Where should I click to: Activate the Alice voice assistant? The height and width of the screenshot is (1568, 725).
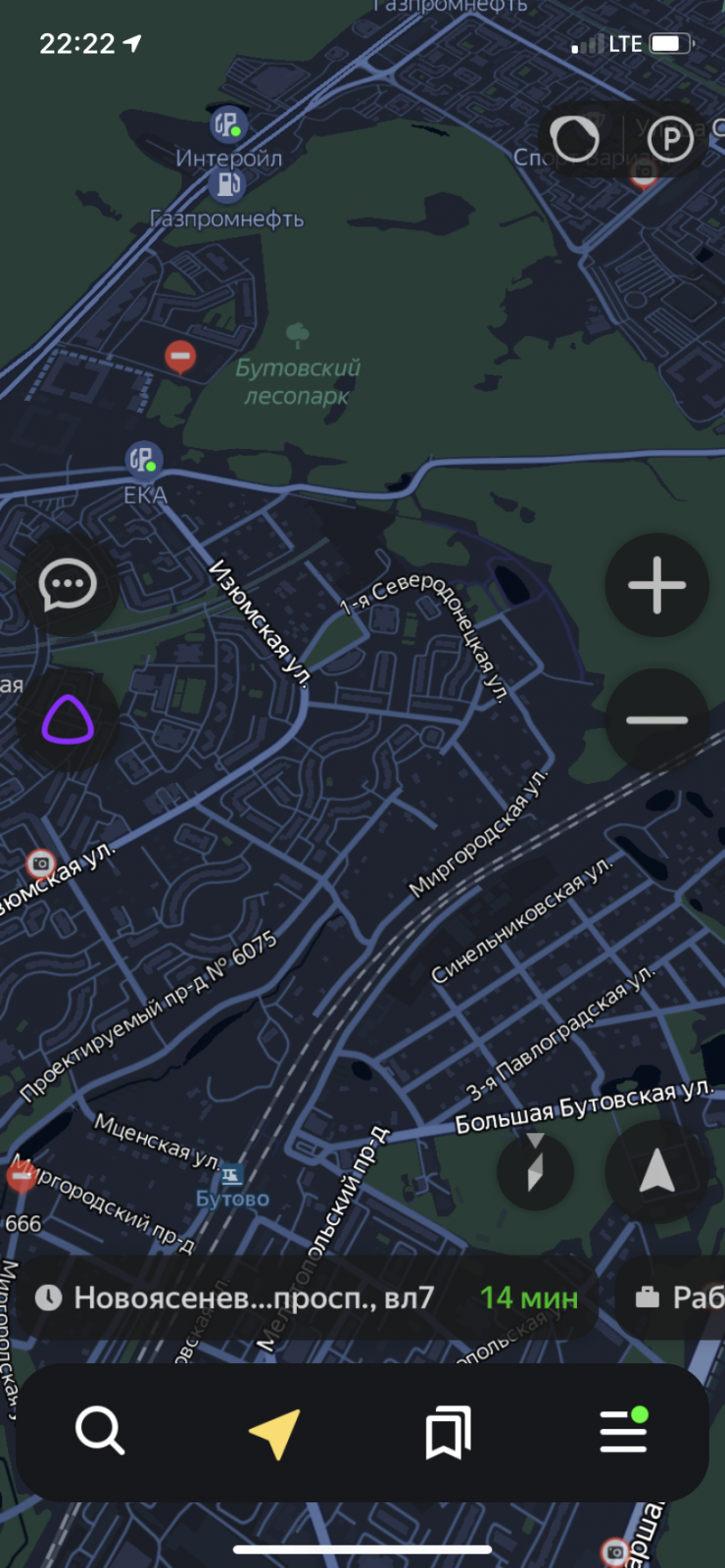[68, 719]
